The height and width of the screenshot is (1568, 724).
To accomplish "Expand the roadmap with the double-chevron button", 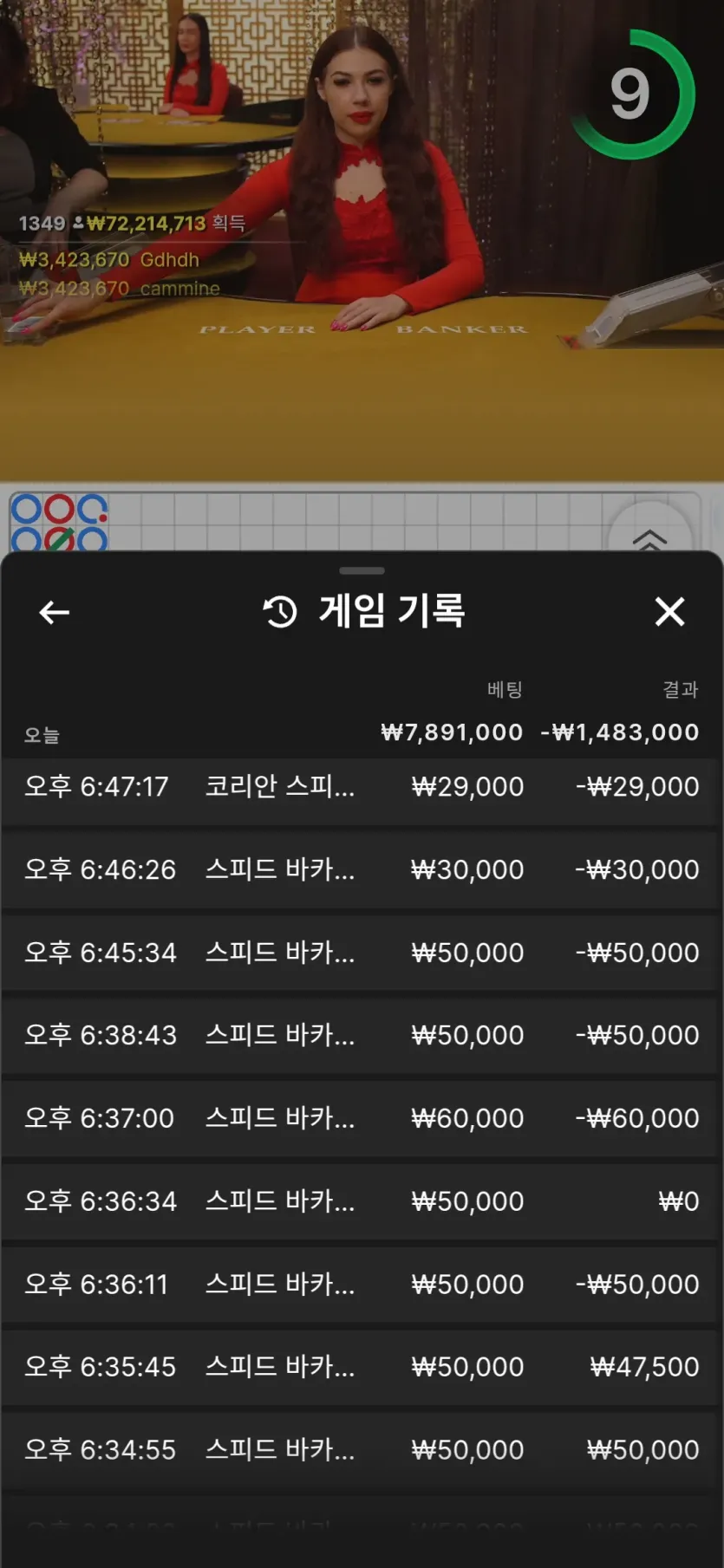I will point(649,537).
